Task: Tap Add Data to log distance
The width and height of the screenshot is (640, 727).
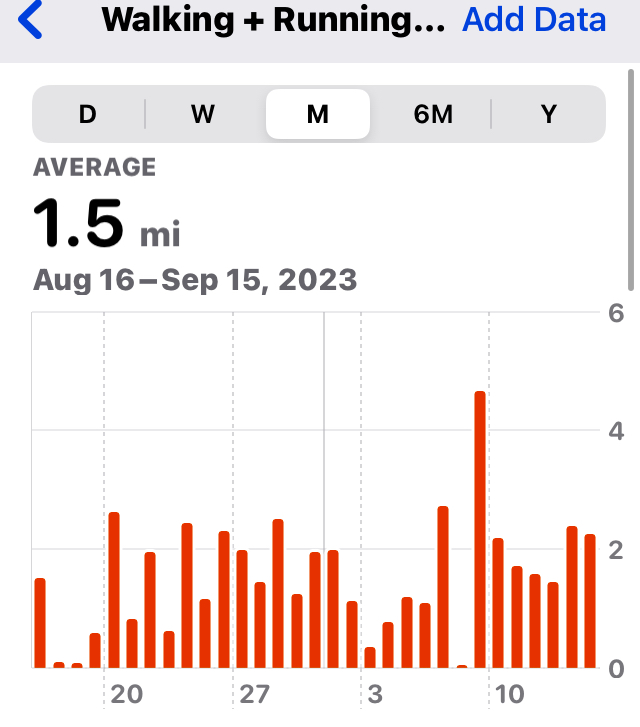Action: pyautogui.click(x=533, y=20)
